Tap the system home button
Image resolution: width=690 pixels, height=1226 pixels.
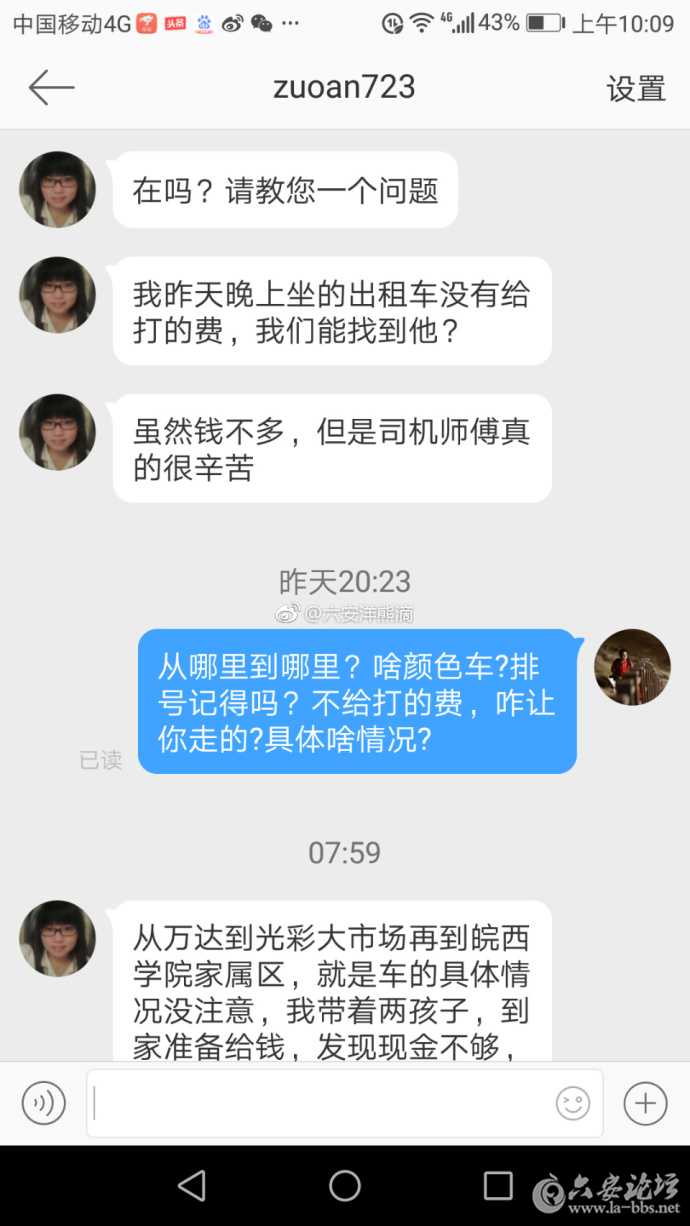pyautogui.click(x=345, y=1186)
